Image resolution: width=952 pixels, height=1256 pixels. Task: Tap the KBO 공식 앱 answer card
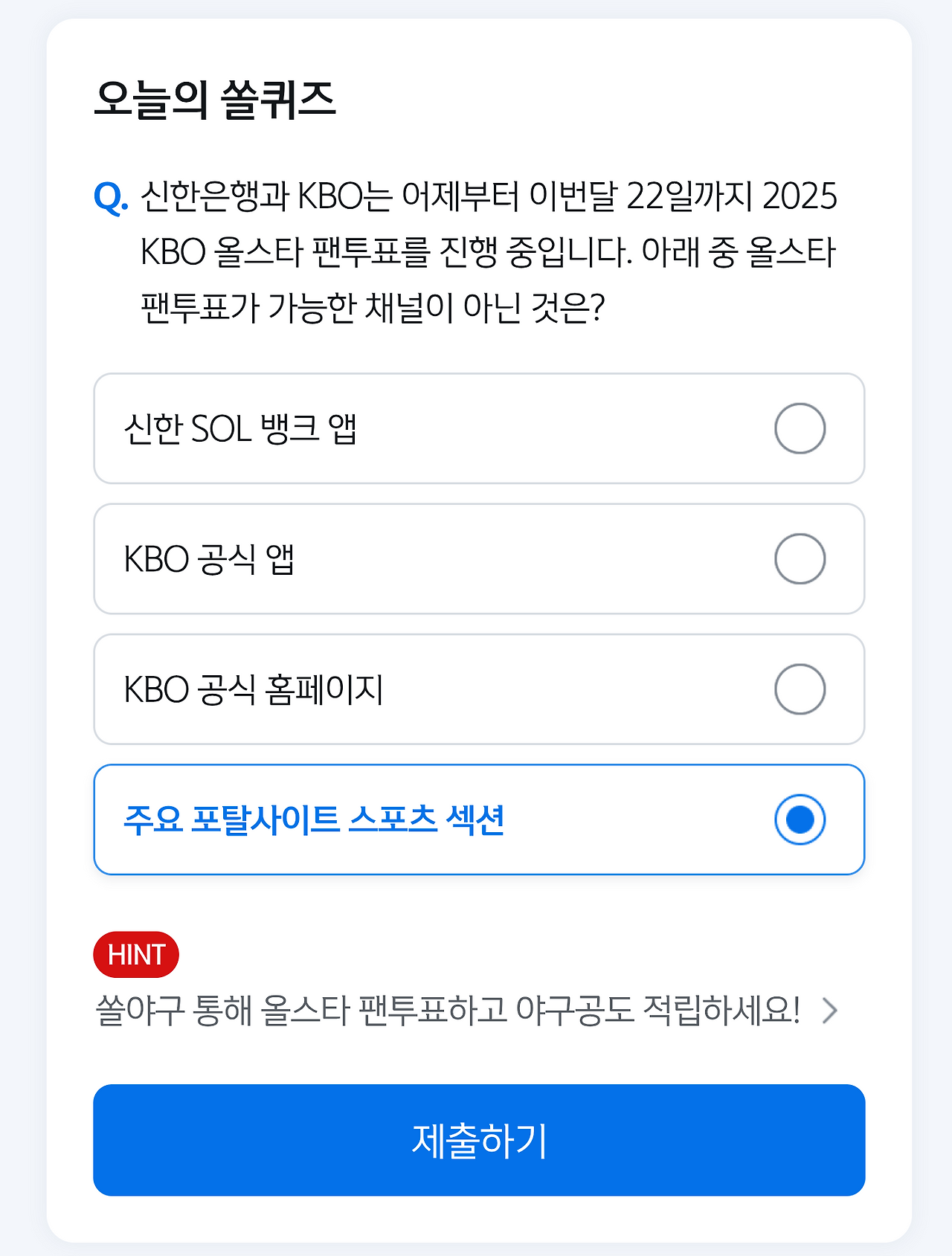click(x=478, y=558)
